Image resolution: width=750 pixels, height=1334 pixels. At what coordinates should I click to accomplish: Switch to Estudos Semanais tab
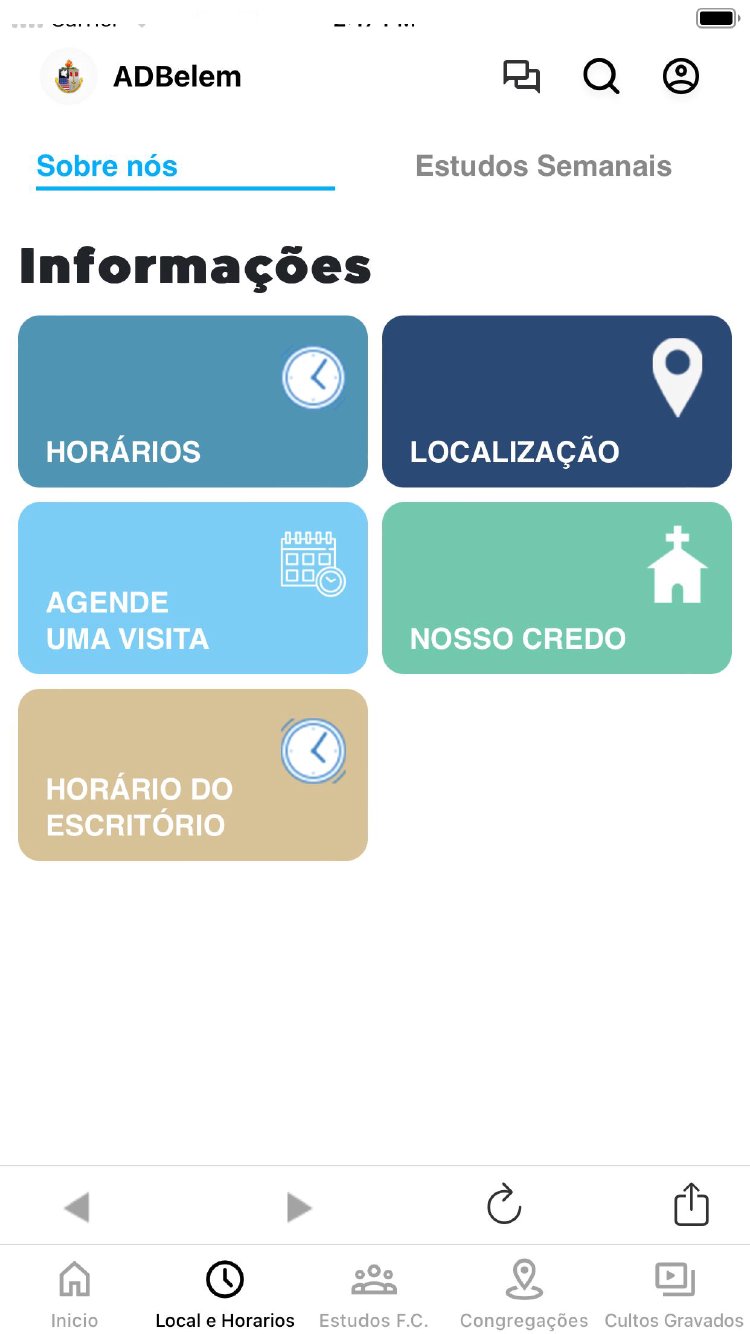[543, 166]
